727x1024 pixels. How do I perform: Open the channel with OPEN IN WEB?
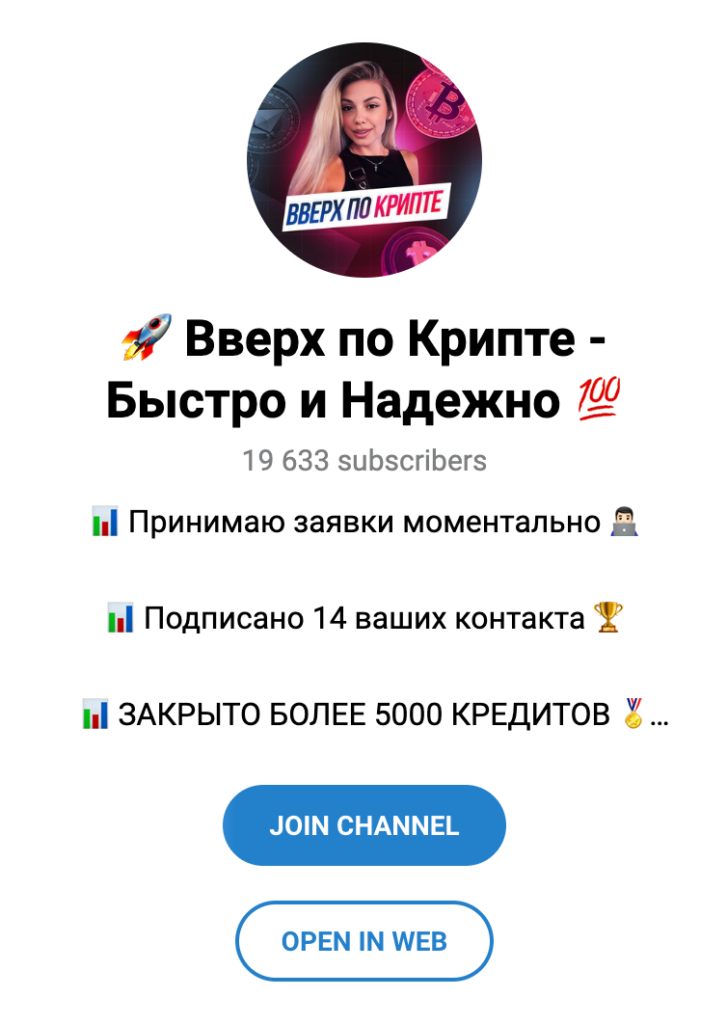click(x=364, y=940)
